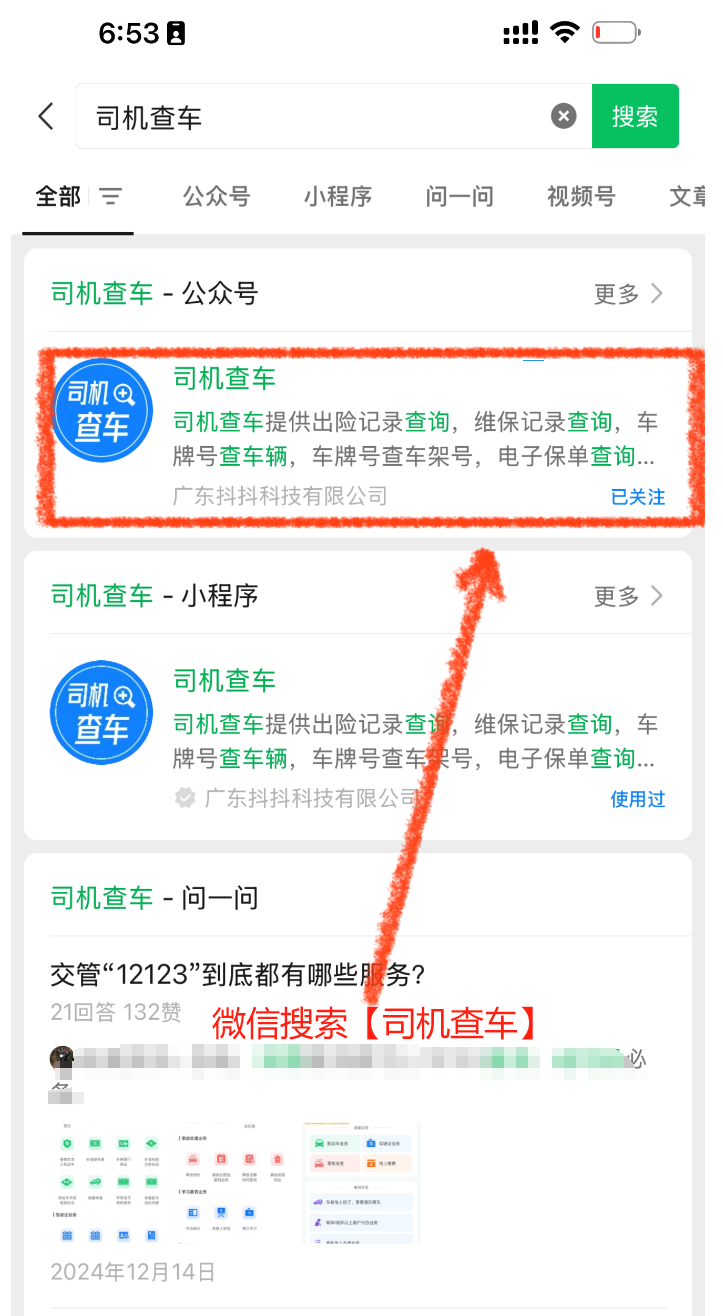Tap the search field containing 司机查车
This screenshot has height=1316, width=723.
(310, 117)
